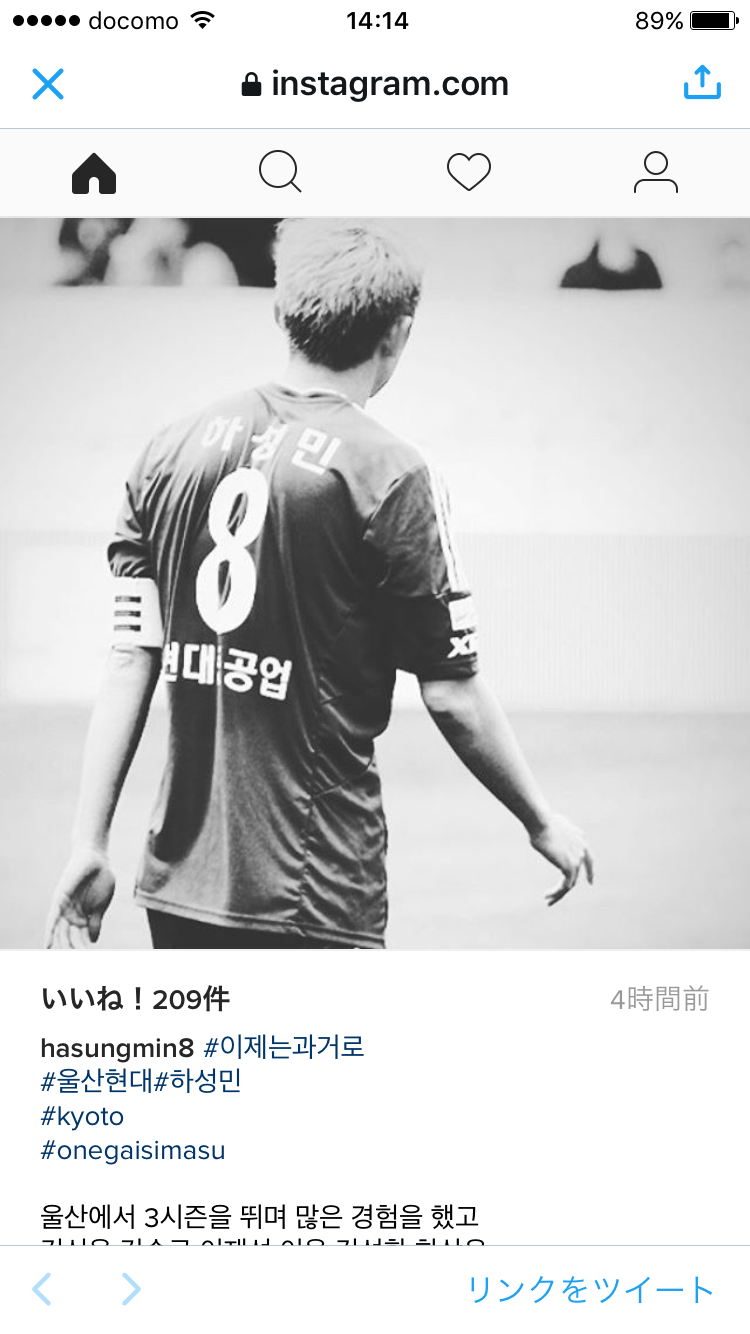Close the in-app browser

click(47, 84)
